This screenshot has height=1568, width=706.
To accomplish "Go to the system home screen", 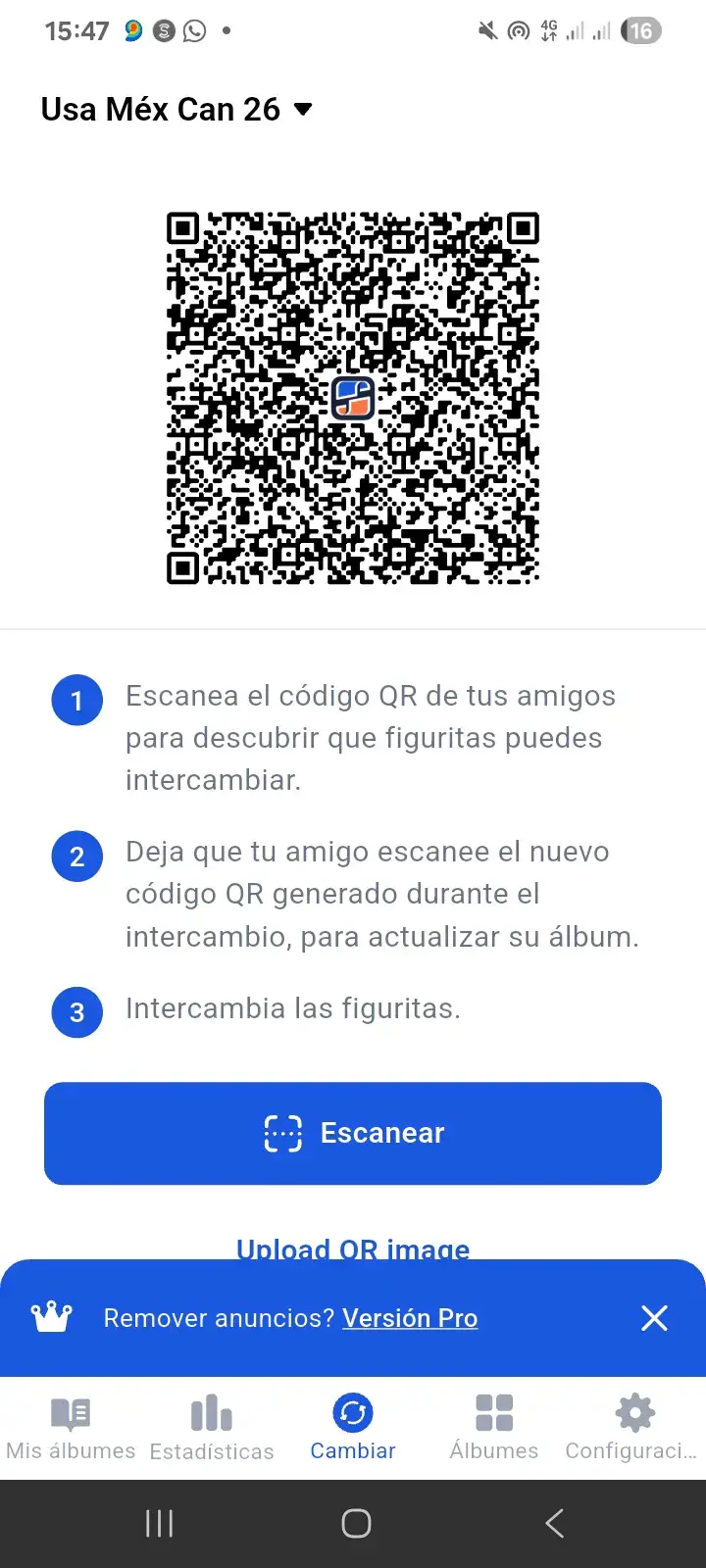I will [356, 1523].
